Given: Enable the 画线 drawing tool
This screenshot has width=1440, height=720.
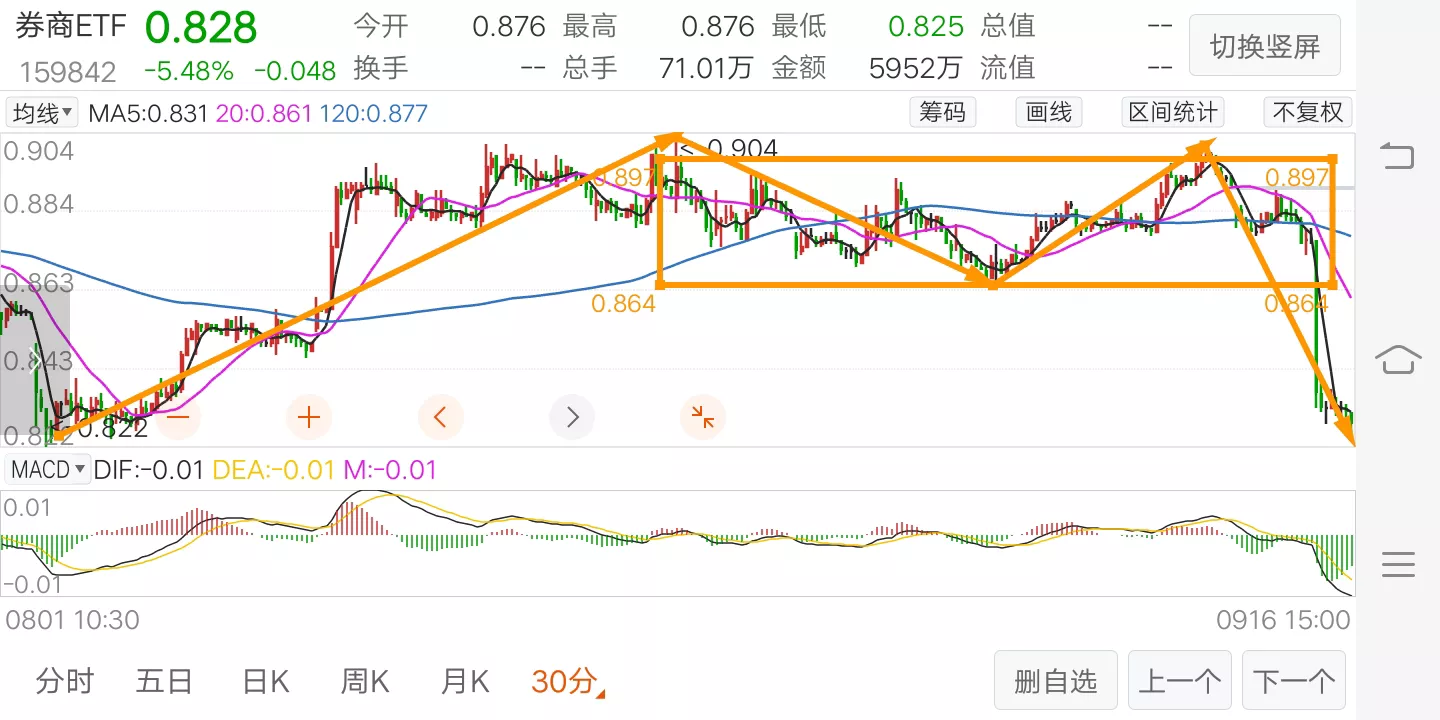Looking at the screenshot, I should pyautogui.click(x=1049, y=112).
